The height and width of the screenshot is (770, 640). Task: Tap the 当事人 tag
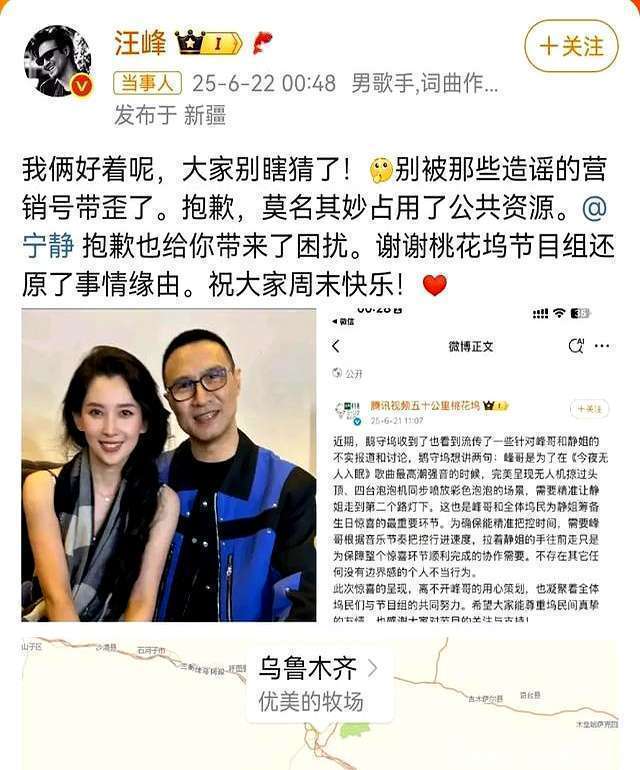(x=147, y=83)
